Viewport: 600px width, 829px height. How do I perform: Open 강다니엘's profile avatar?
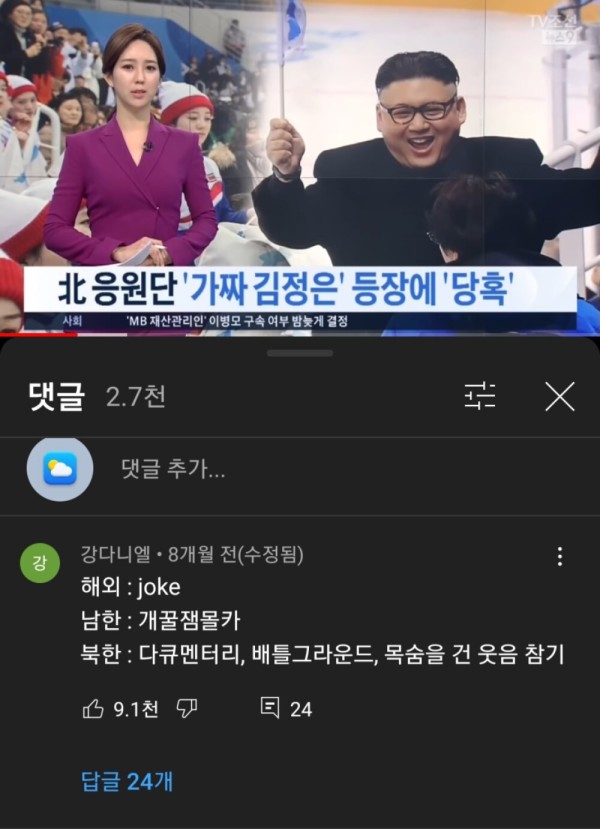[40, 563]
